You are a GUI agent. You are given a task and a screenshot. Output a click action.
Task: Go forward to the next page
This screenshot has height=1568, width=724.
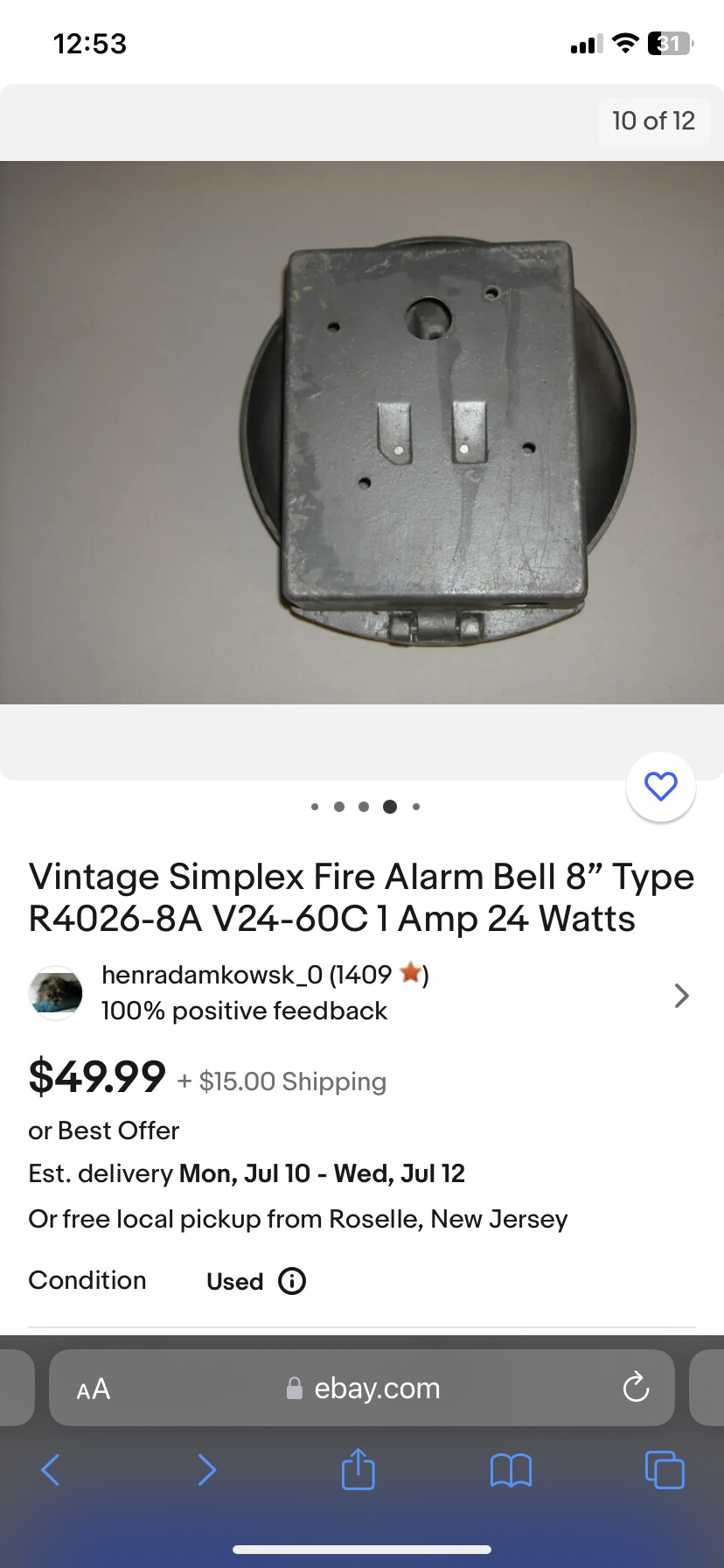coord(206,1470)
